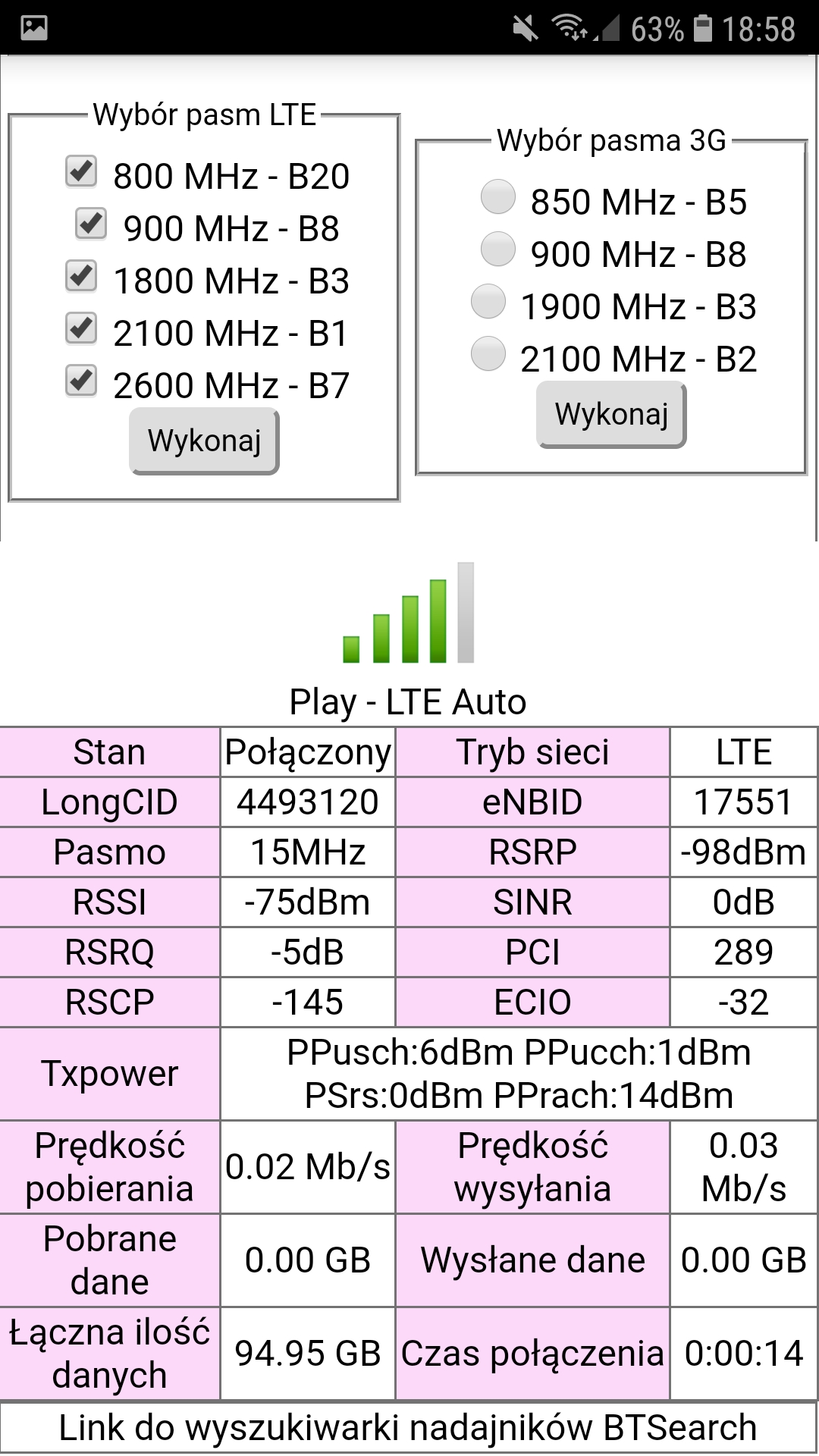Choose the 1900 MHz - B3 3G band
This screenshot has width=819, height=1456.
tap(488, 302)
